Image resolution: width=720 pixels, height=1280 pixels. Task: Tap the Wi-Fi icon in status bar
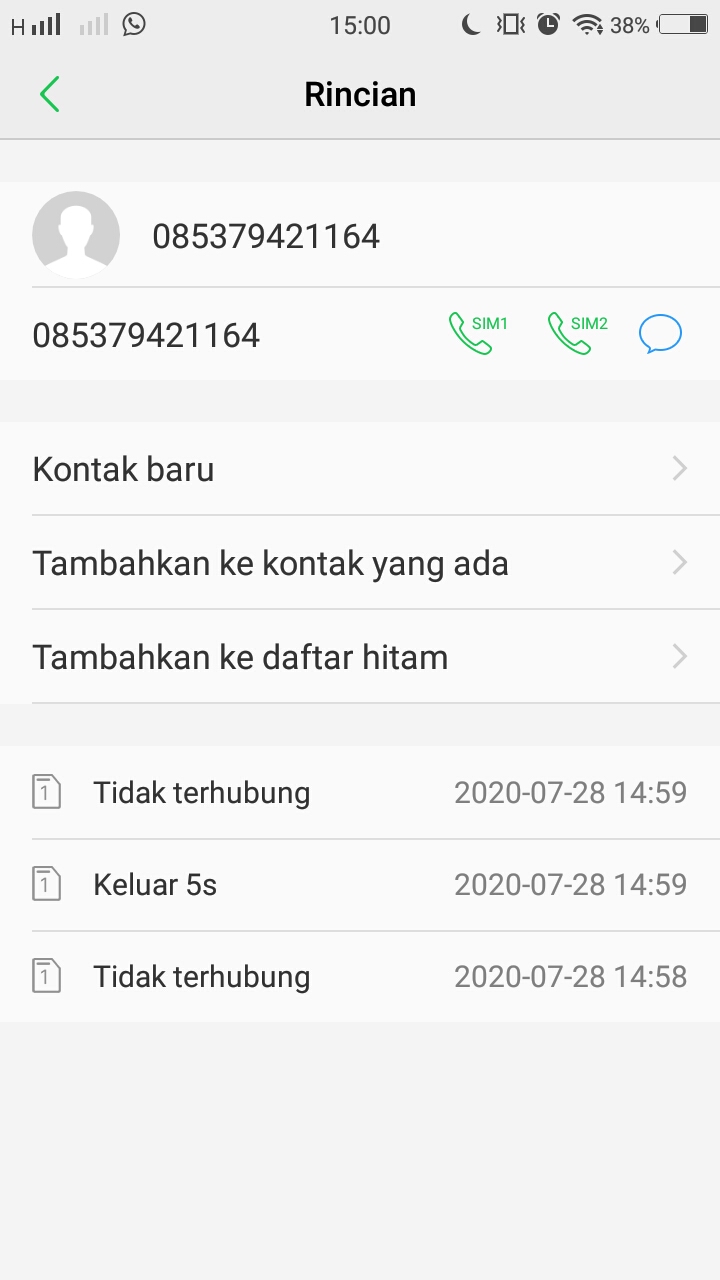588,25
